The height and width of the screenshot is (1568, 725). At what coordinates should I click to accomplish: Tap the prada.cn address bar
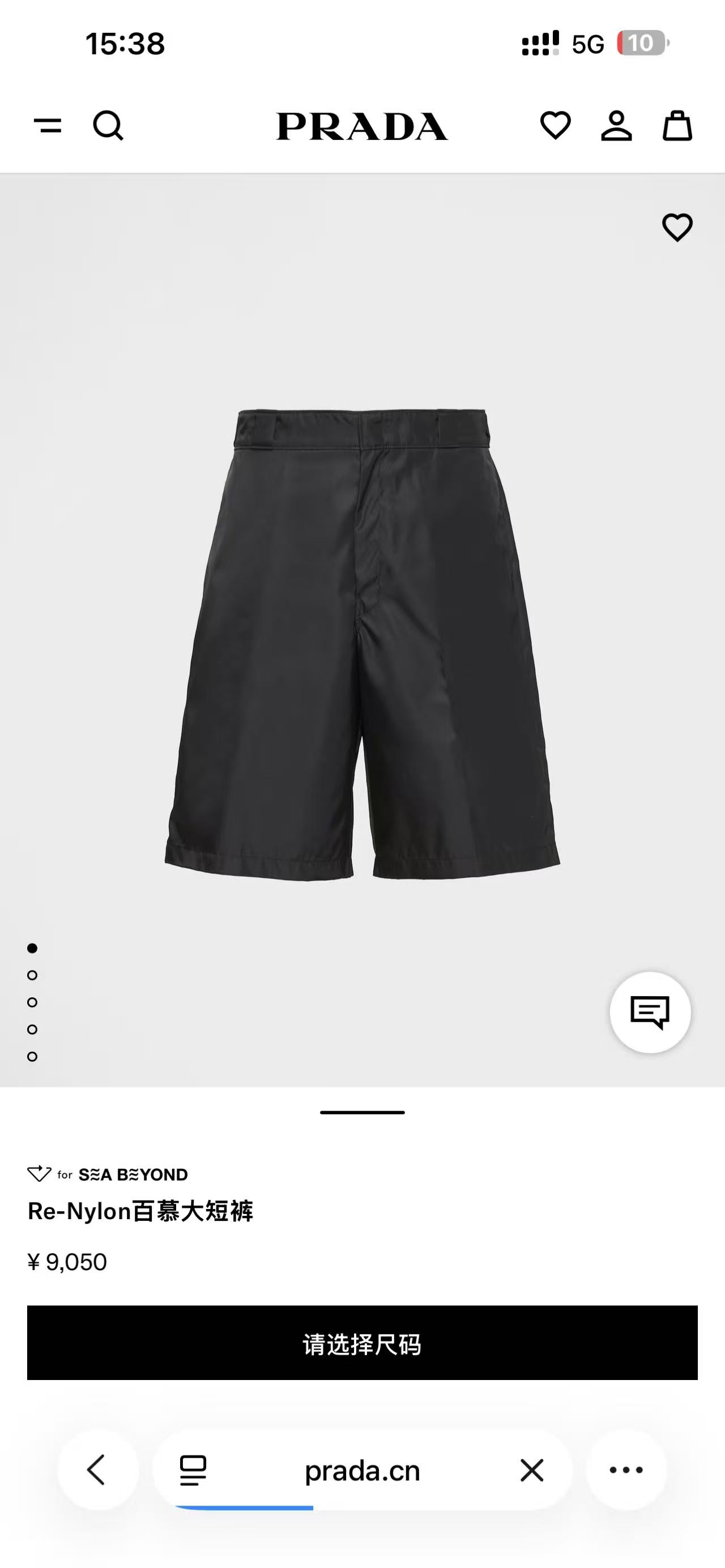(362, 1470)
